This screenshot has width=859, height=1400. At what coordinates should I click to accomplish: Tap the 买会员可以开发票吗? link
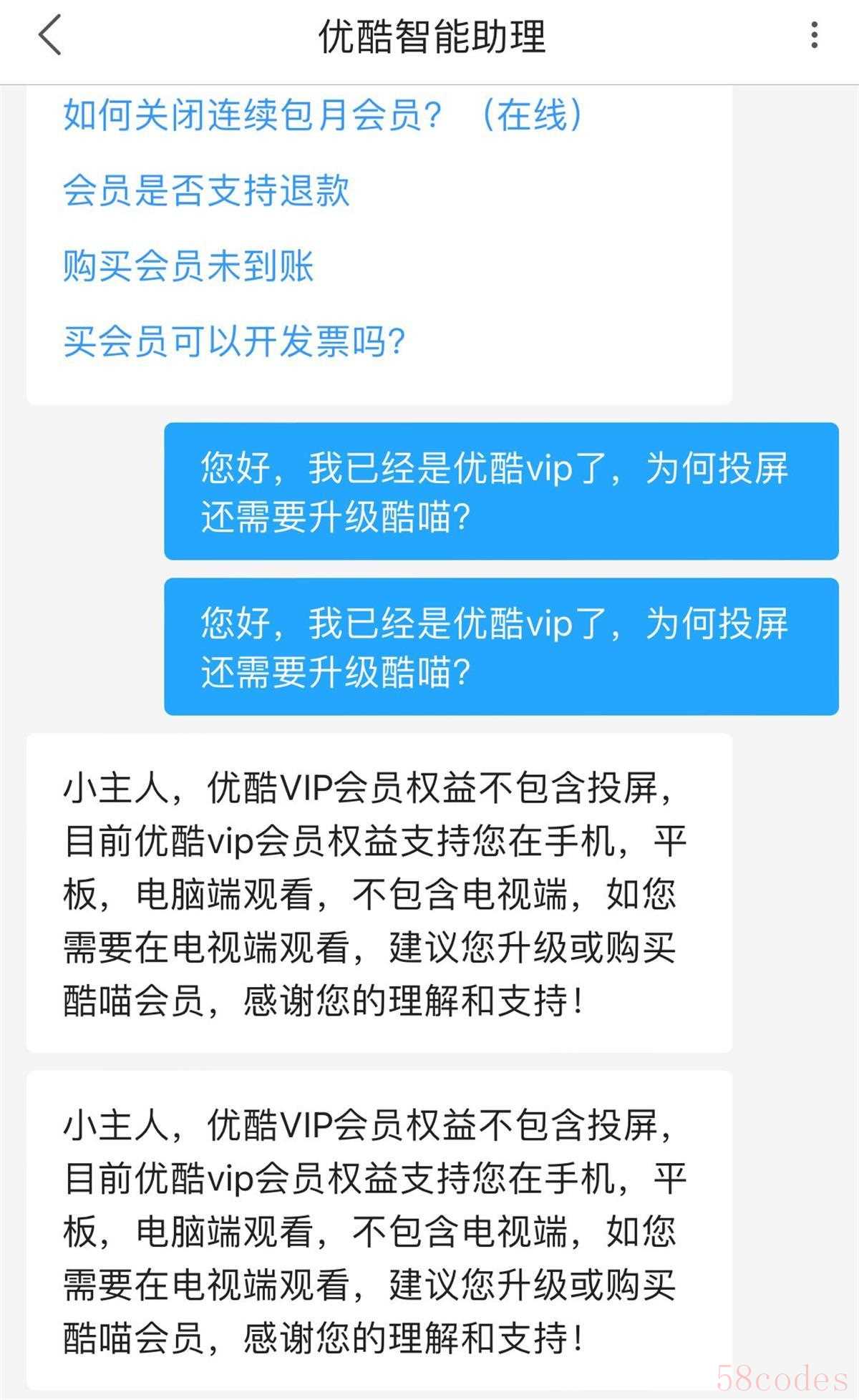(234, 341)
